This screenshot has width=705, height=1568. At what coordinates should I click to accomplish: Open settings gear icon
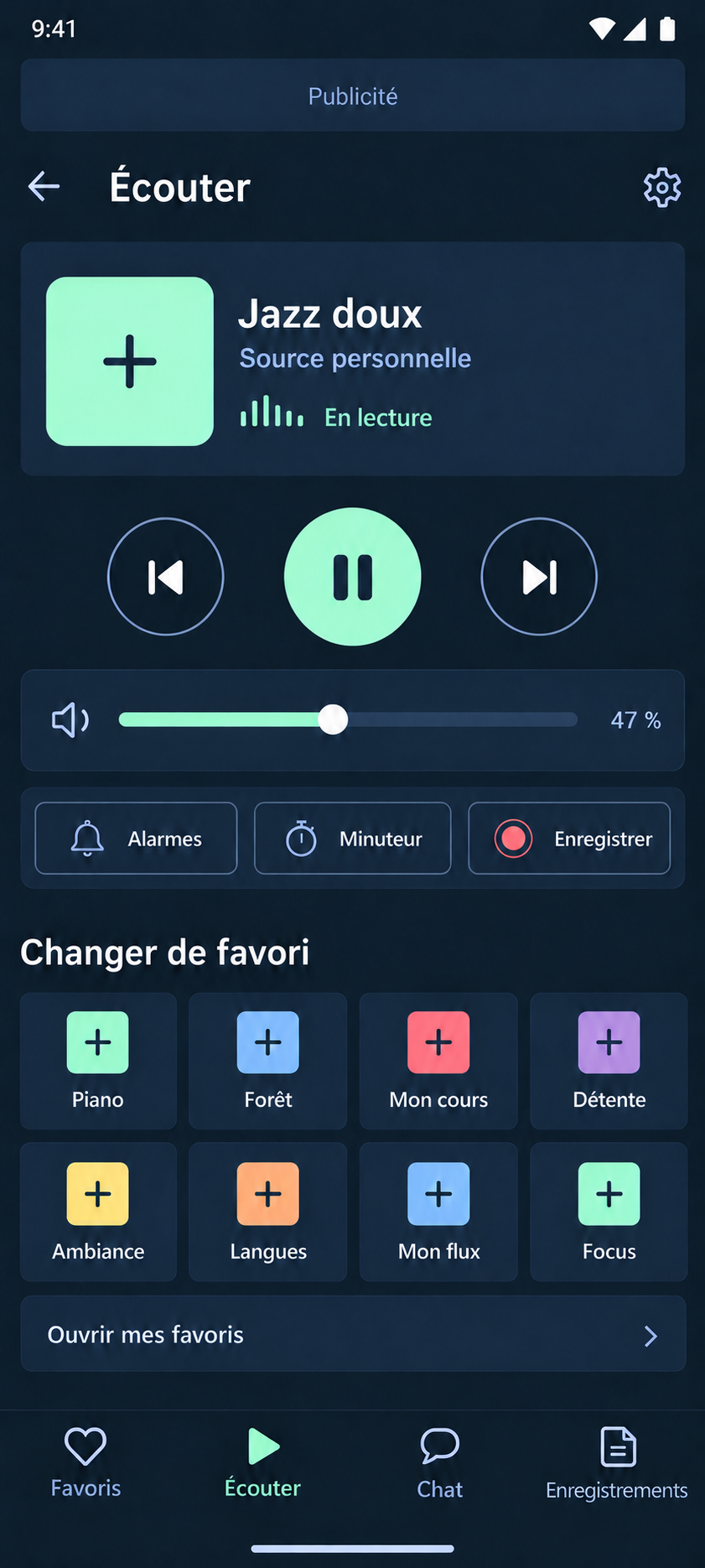[x=661, y=187]
